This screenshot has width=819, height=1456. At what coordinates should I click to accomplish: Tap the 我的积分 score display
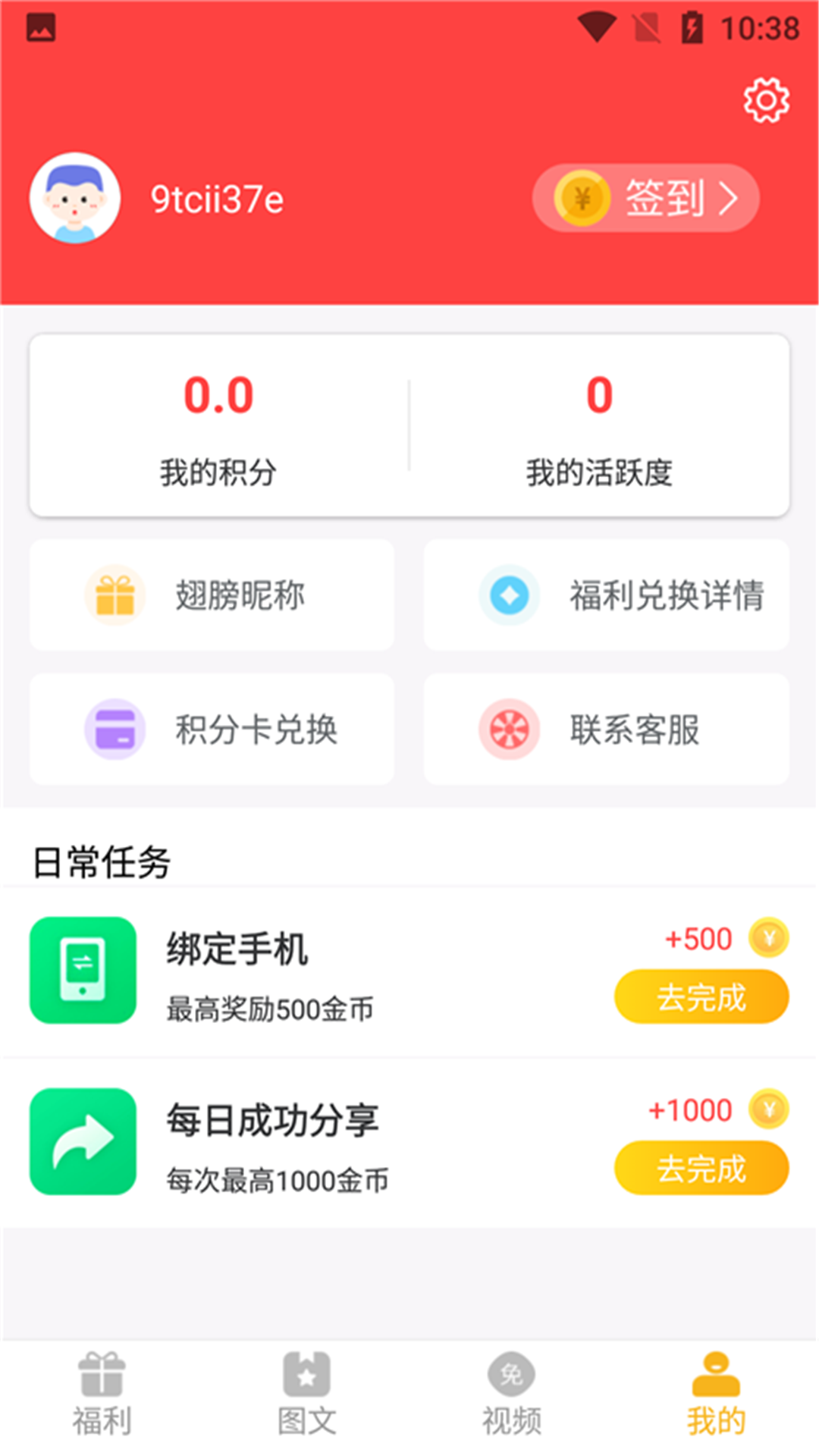[x=219, y=428]
